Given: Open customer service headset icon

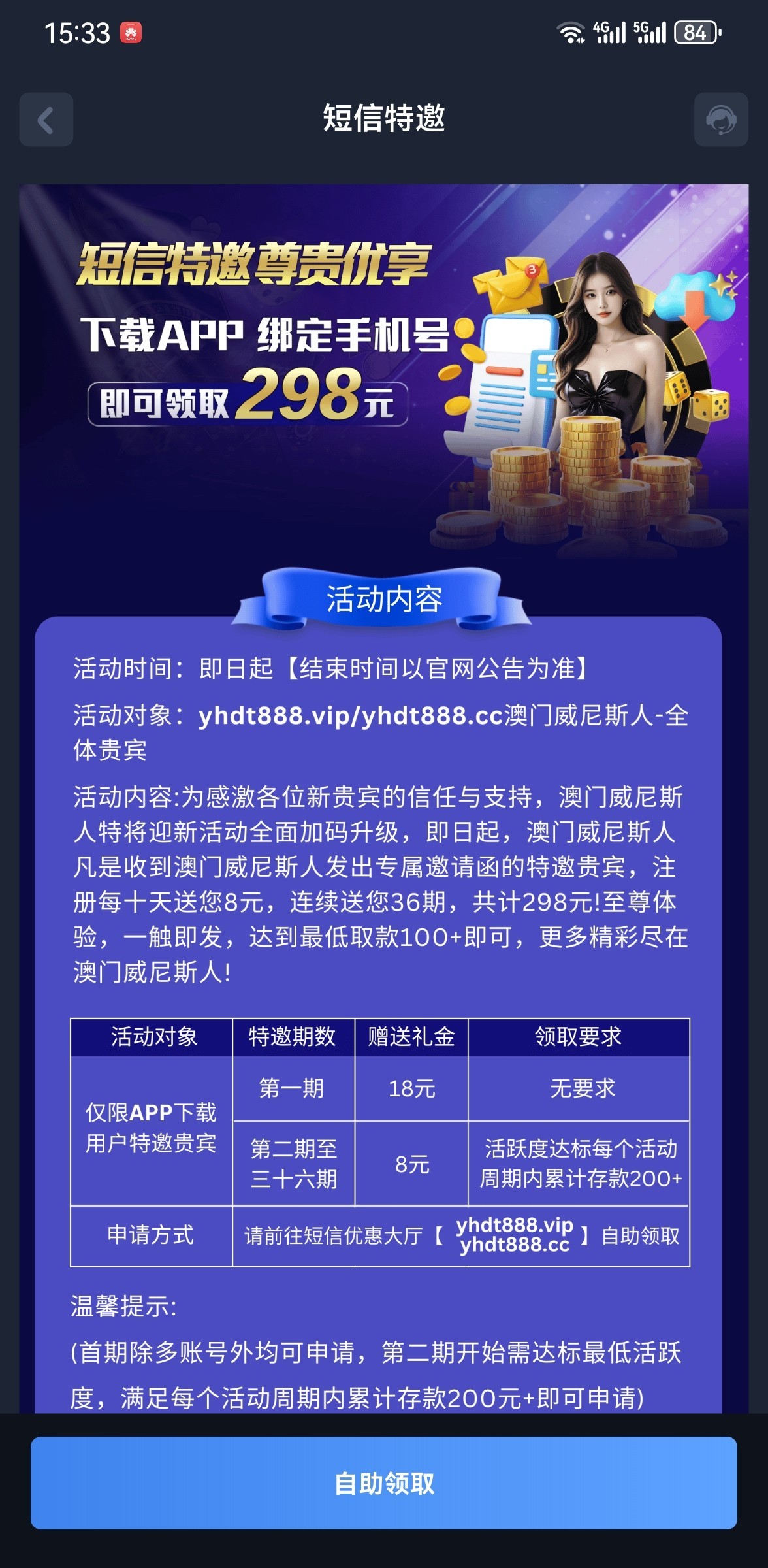Looking at the screenshot, I should (721, 120).
